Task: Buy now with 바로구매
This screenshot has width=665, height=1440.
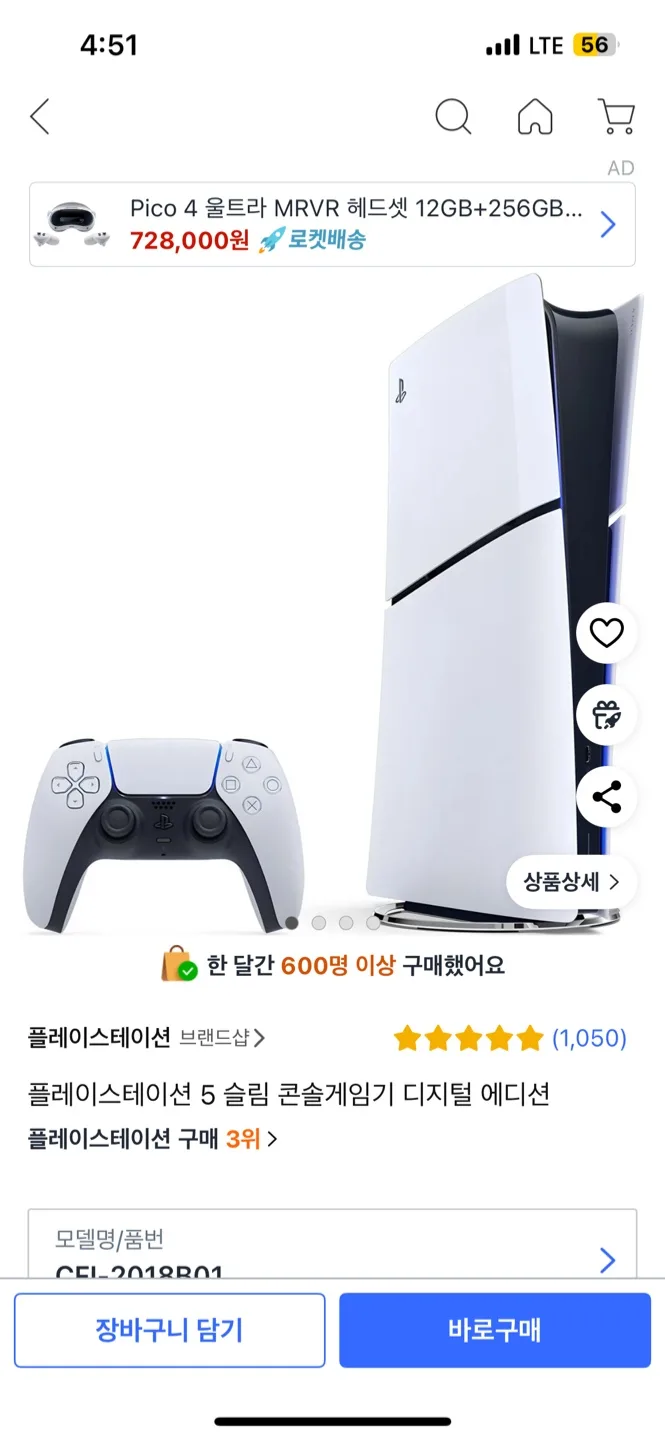Action: (494, 1330)
